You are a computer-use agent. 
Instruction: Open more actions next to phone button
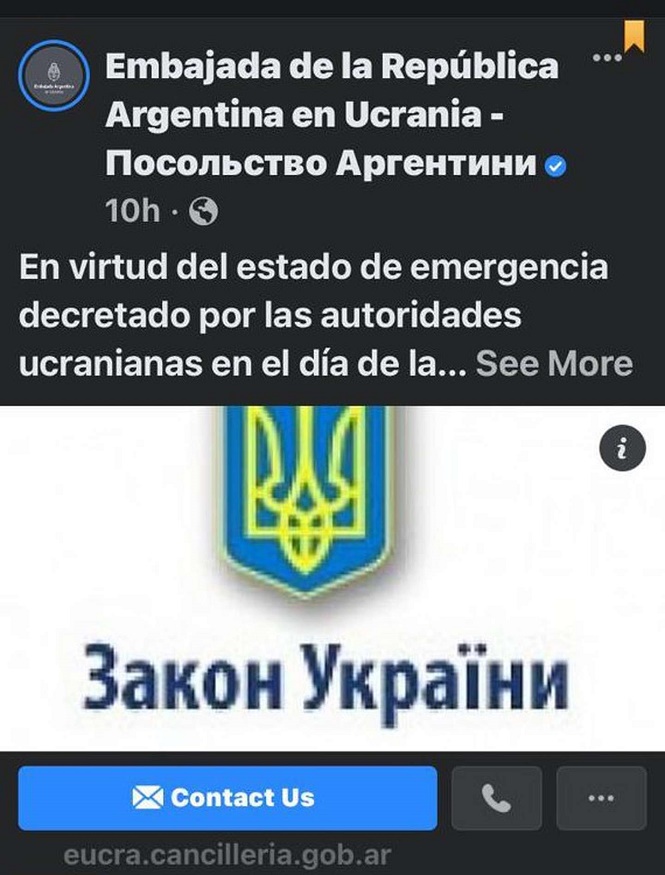coord(600,798)
